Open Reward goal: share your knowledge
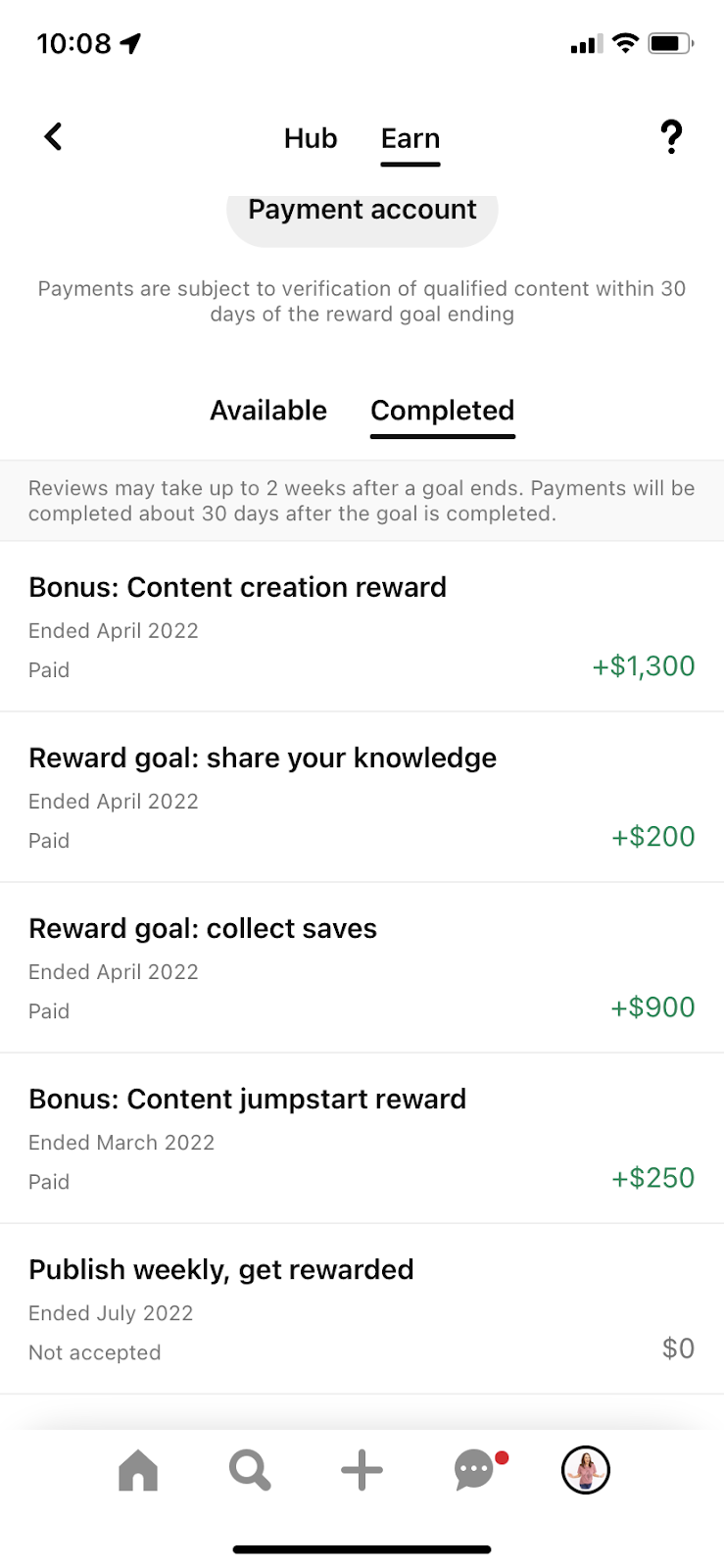The width and height of the screenshot is (724, 1568). click(x=362, y=797)
